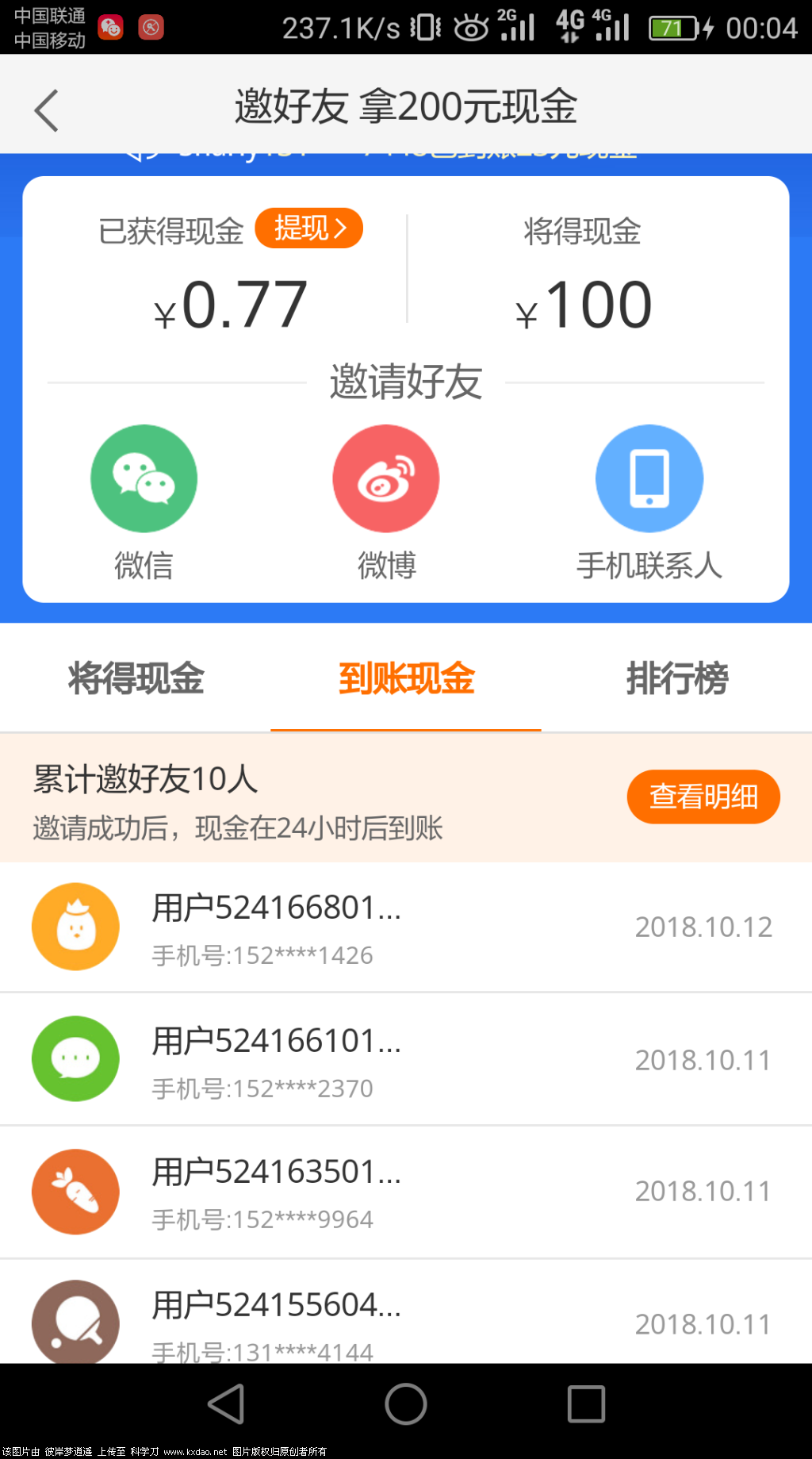Share via the WeChat icon
812x1459 pixels.
click(144, 478)
